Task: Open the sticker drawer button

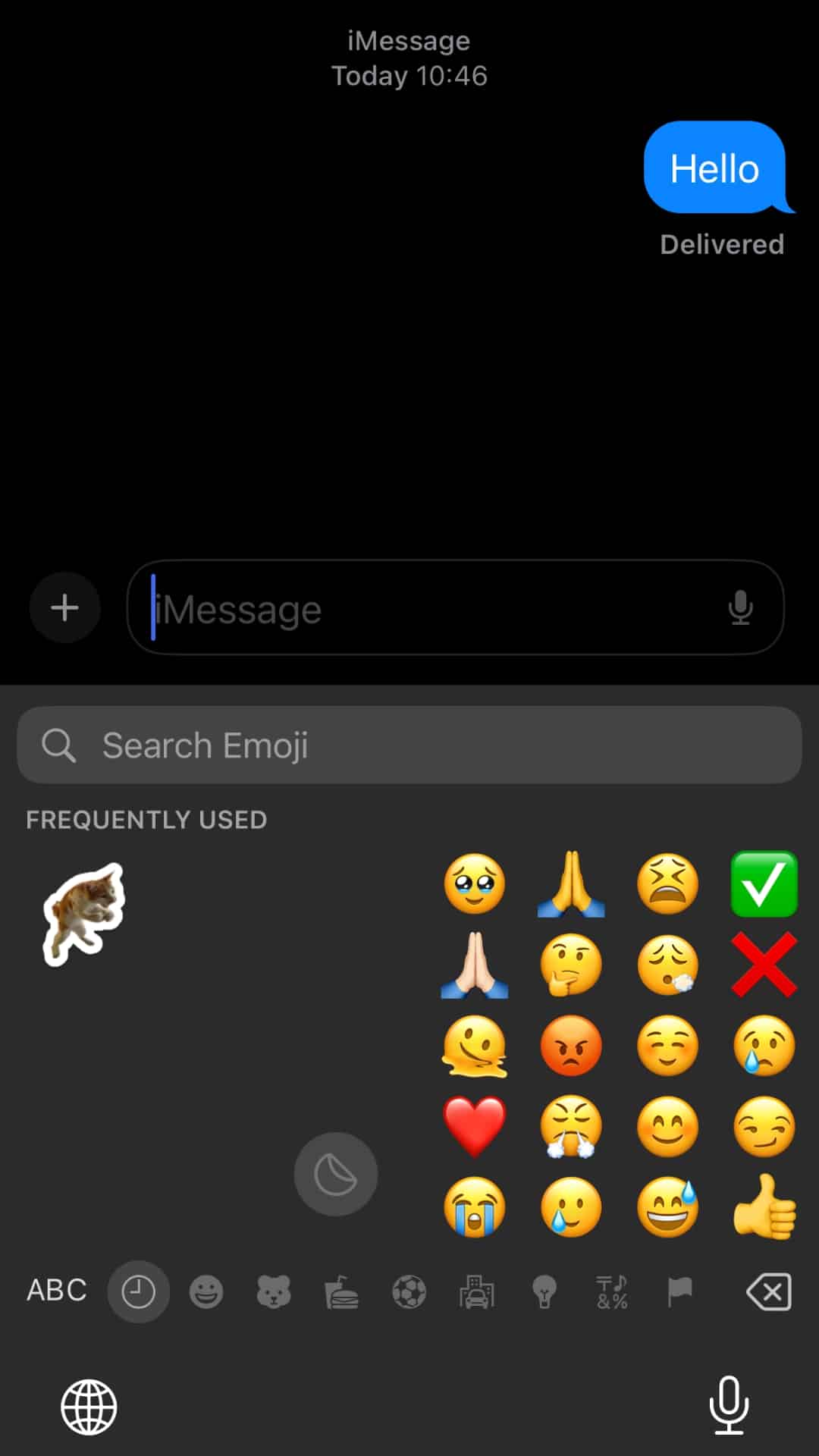Action: [335, 1174]
